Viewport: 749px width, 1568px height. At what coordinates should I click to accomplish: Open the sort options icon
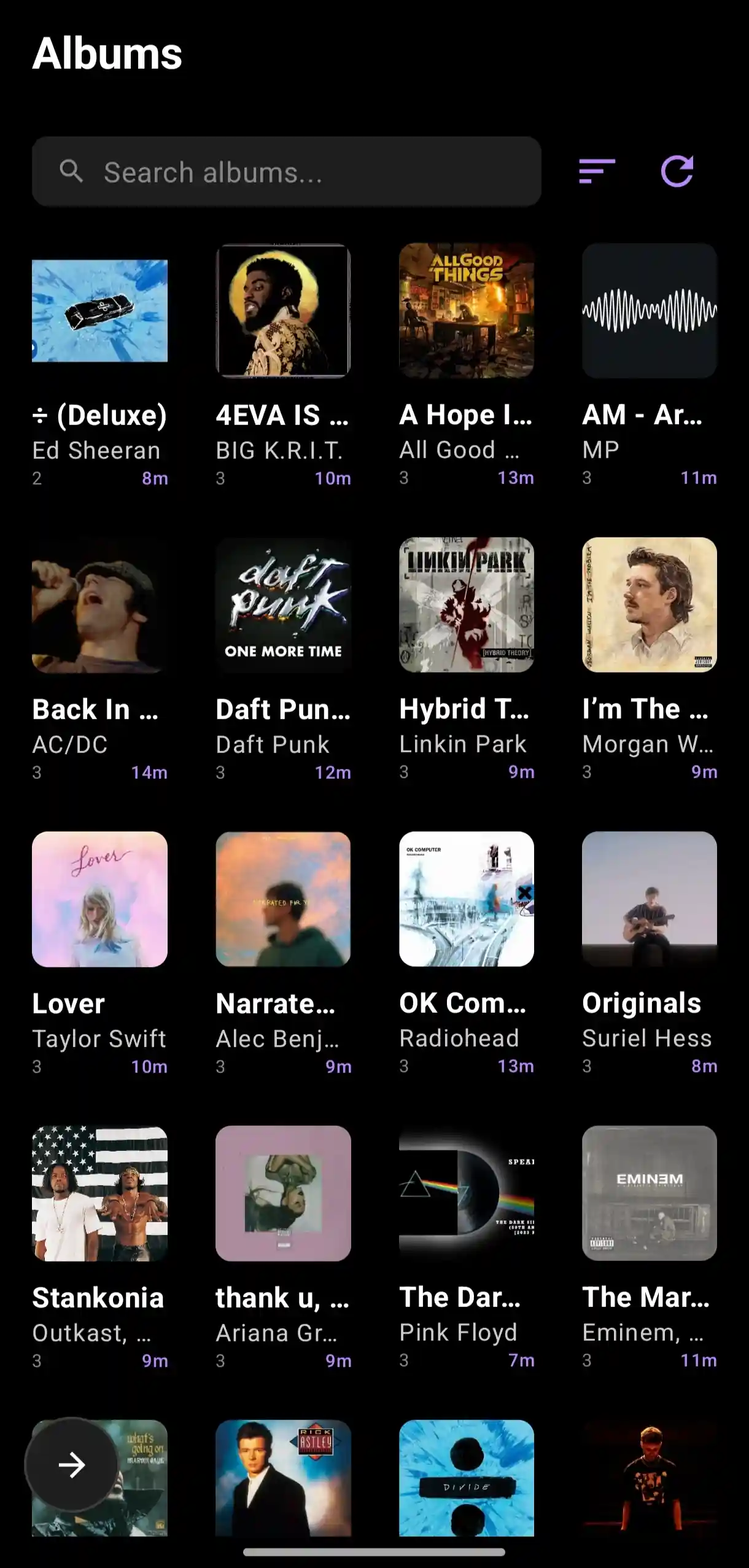(597, 171)
